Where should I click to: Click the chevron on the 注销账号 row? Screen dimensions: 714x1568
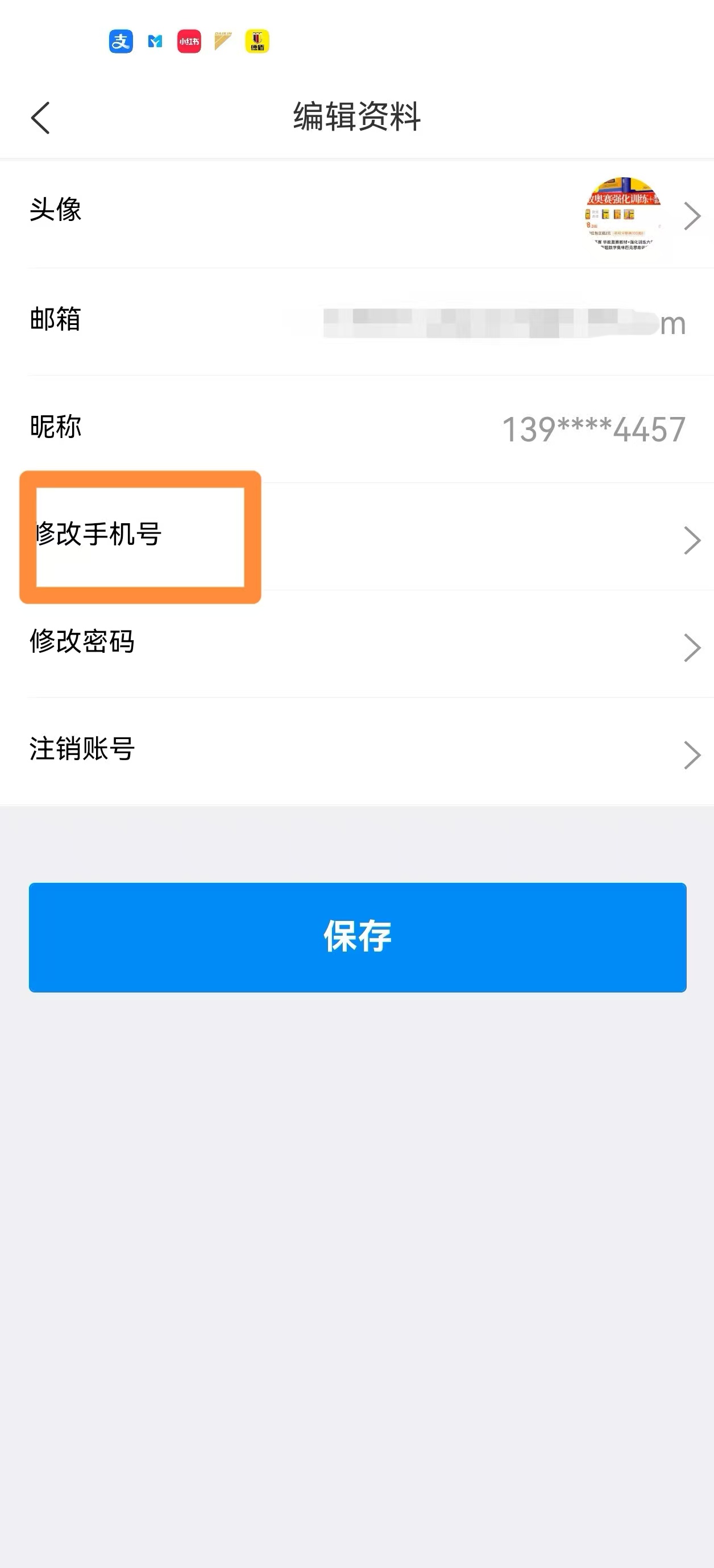tap(692, 756)
